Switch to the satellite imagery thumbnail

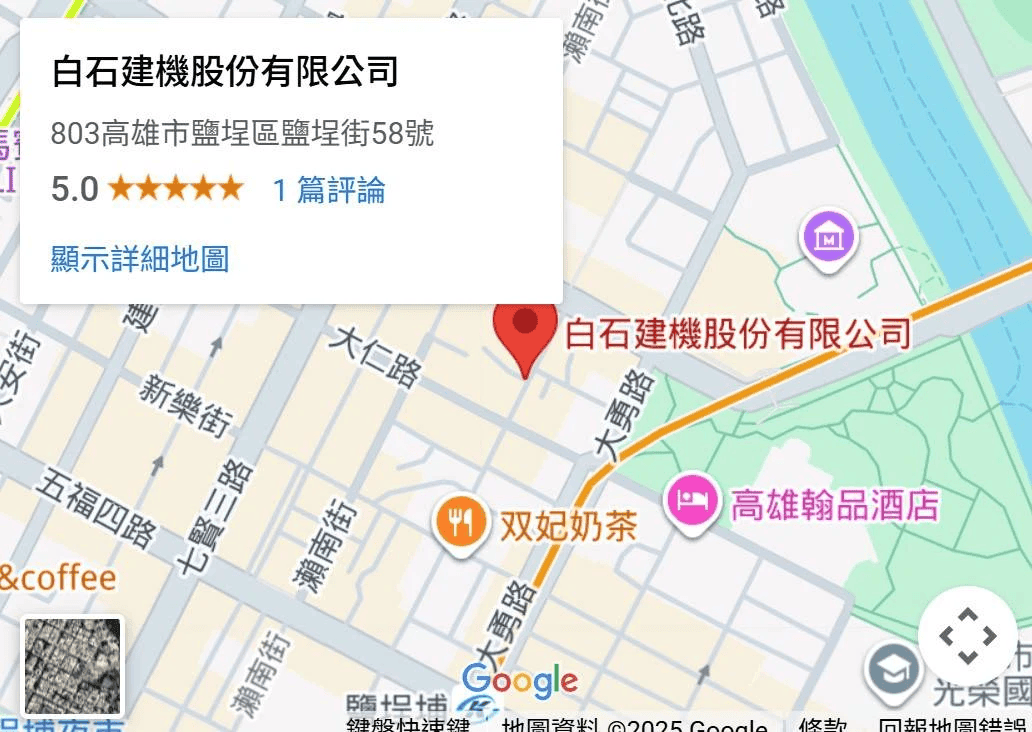point(72,666)
